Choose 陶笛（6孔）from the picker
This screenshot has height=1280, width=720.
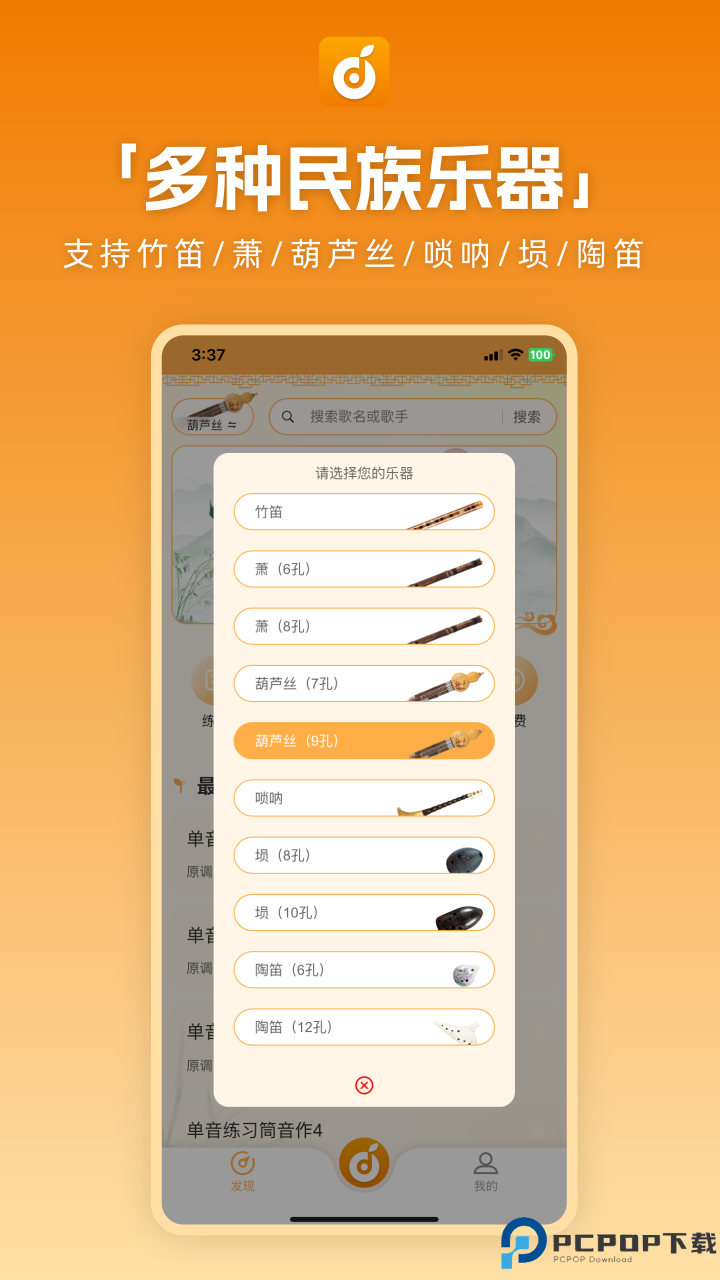pos(364,970)
